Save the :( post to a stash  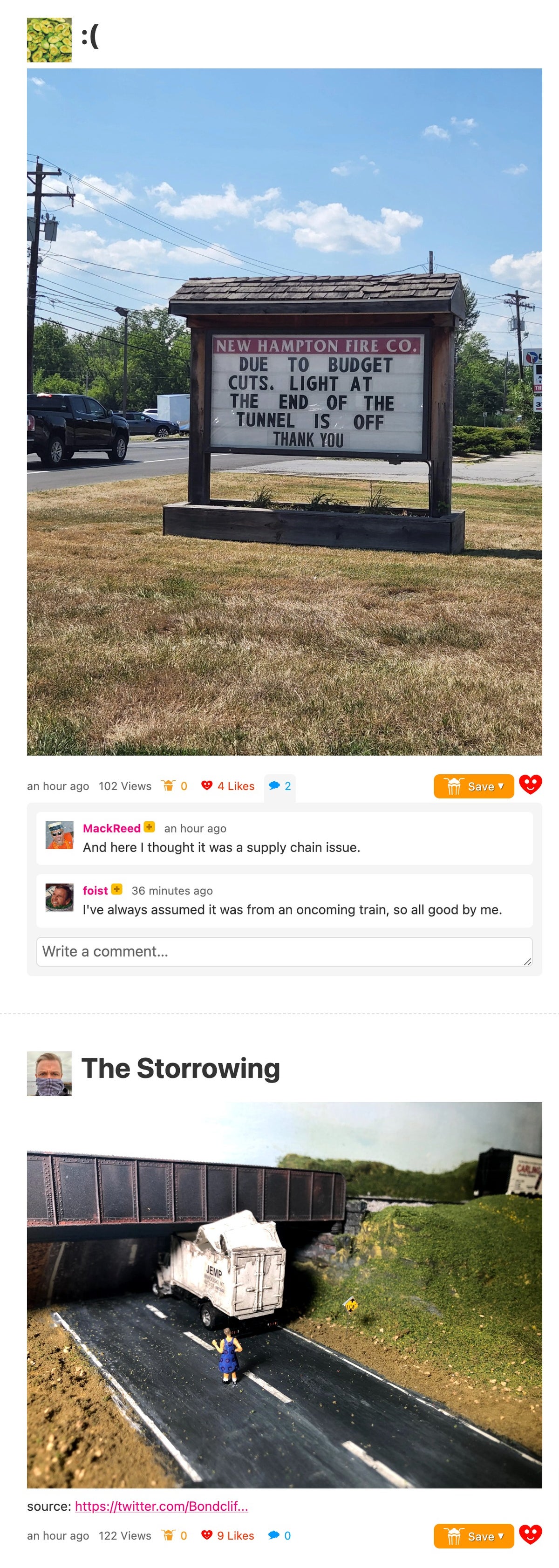[x=473, y=786]
